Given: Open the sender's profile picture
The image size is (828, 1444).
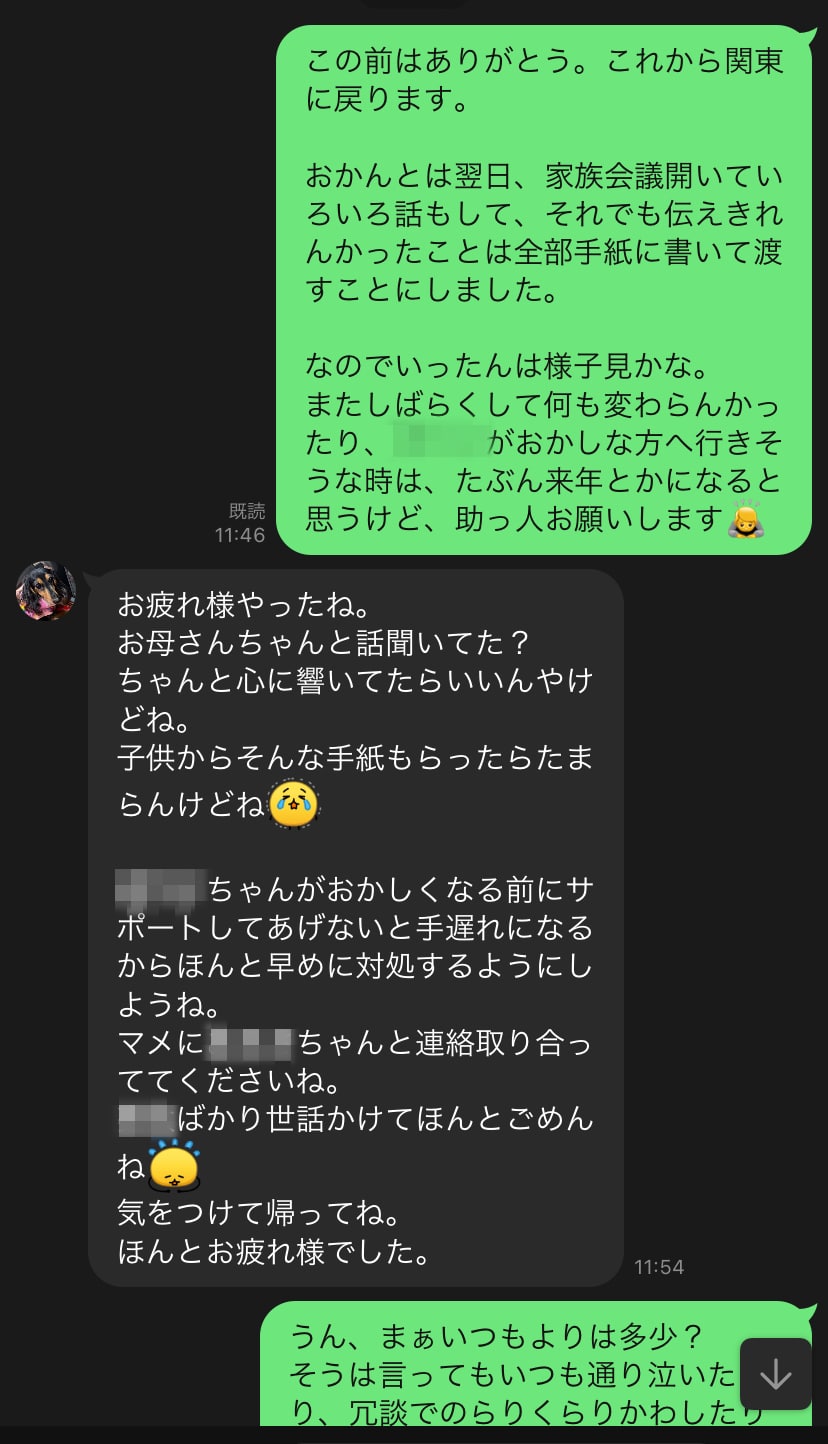Looking at the screenshot, I should click(46, 591).
